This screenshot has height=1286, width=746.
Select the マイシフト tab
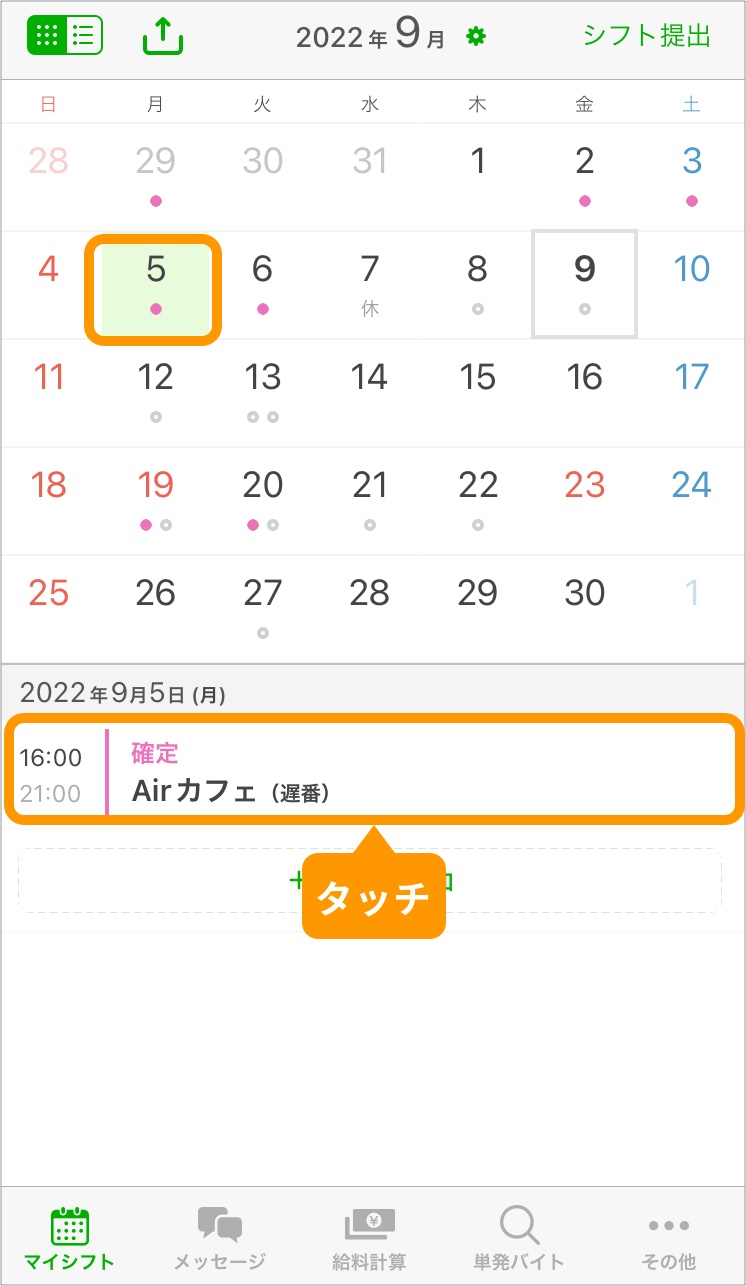click(69, 1238)
